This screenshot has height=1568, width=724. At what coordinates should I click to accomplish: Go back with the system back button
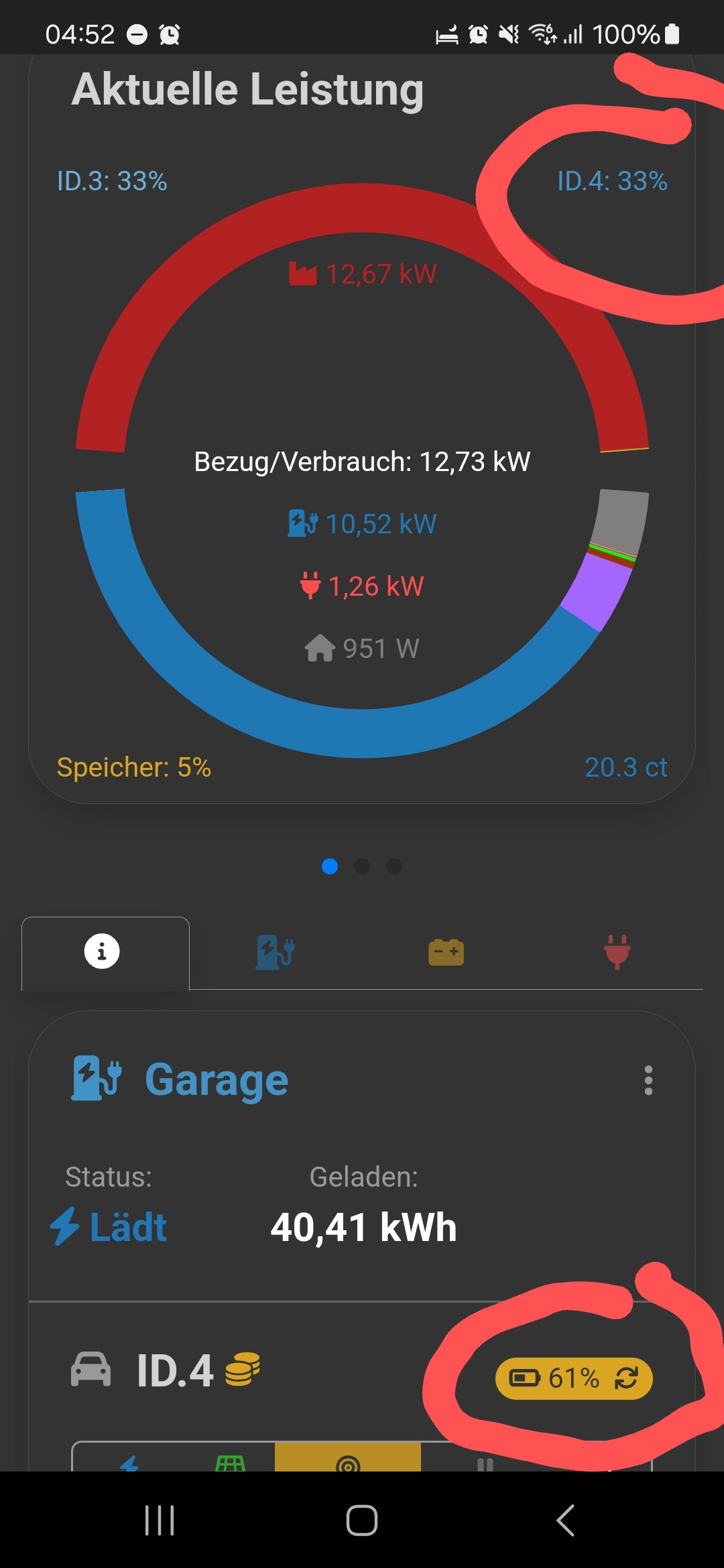pos(565,1520)
